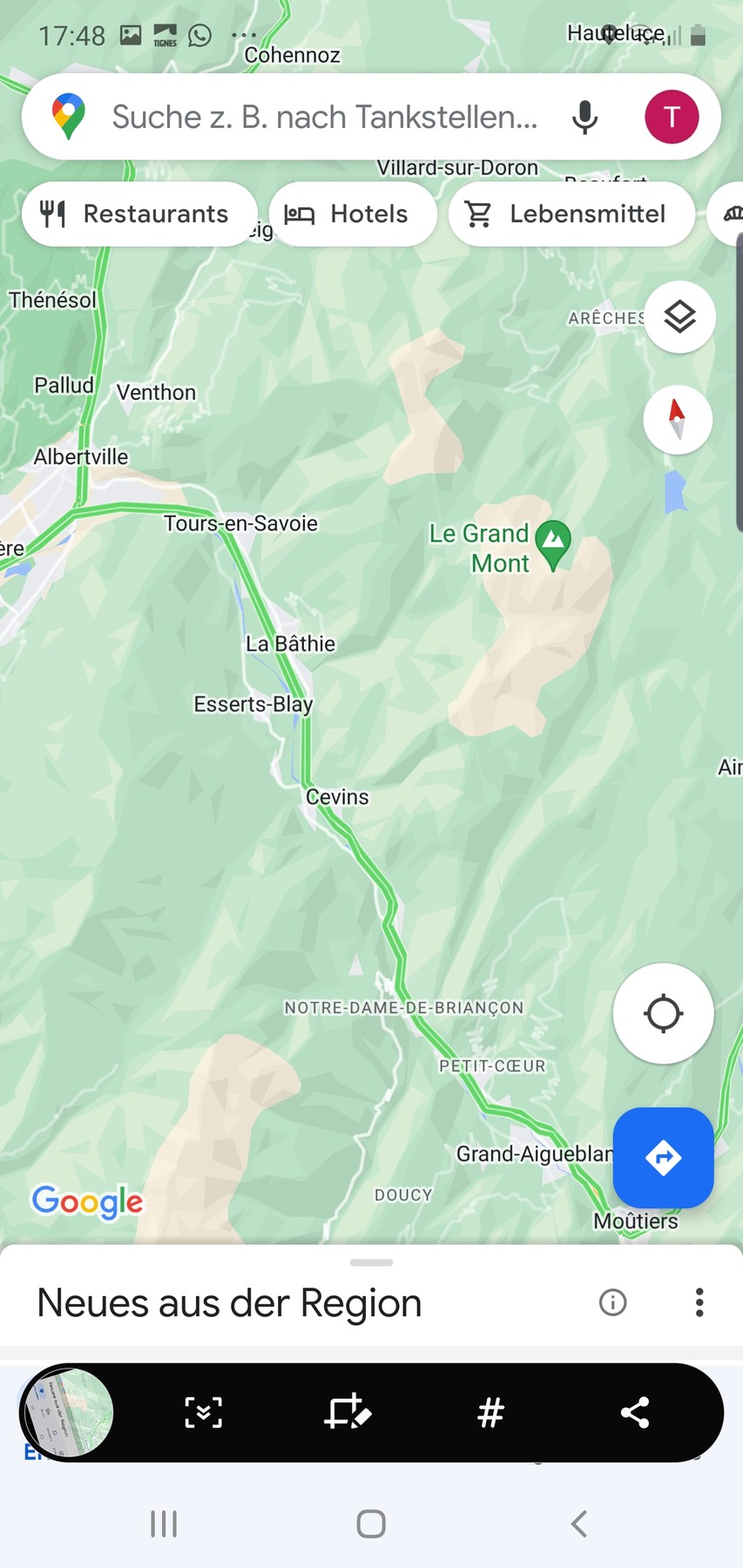Image resolution: width=743 pixels, height=1568 pixels.
Task: Open the three-dot menu beside Neues aus der Region
Action: 699,1302
